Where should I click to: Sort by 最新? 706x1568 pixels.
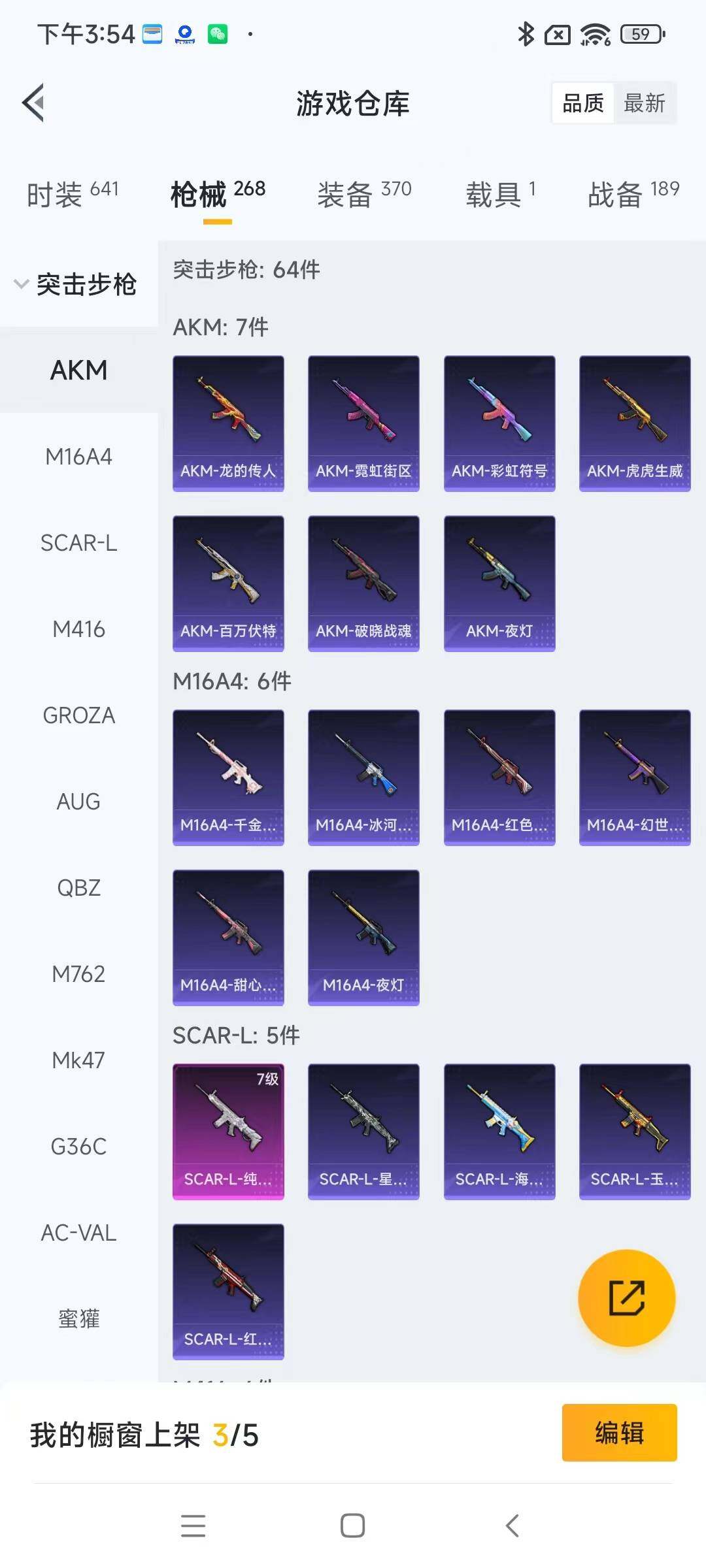coord(644,103)
